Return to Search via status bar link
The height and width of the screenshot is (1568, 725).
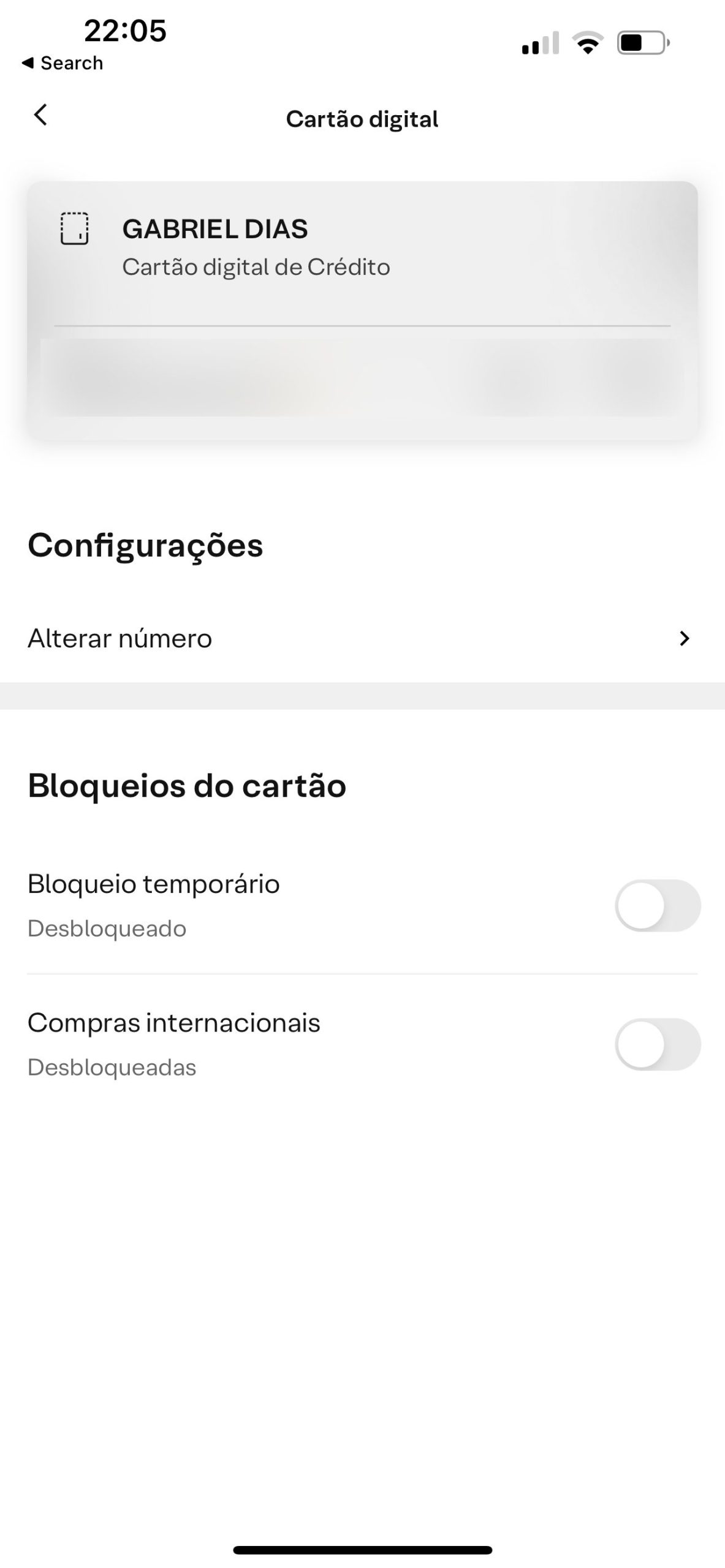pyautogui.click(x=62, y=63)
